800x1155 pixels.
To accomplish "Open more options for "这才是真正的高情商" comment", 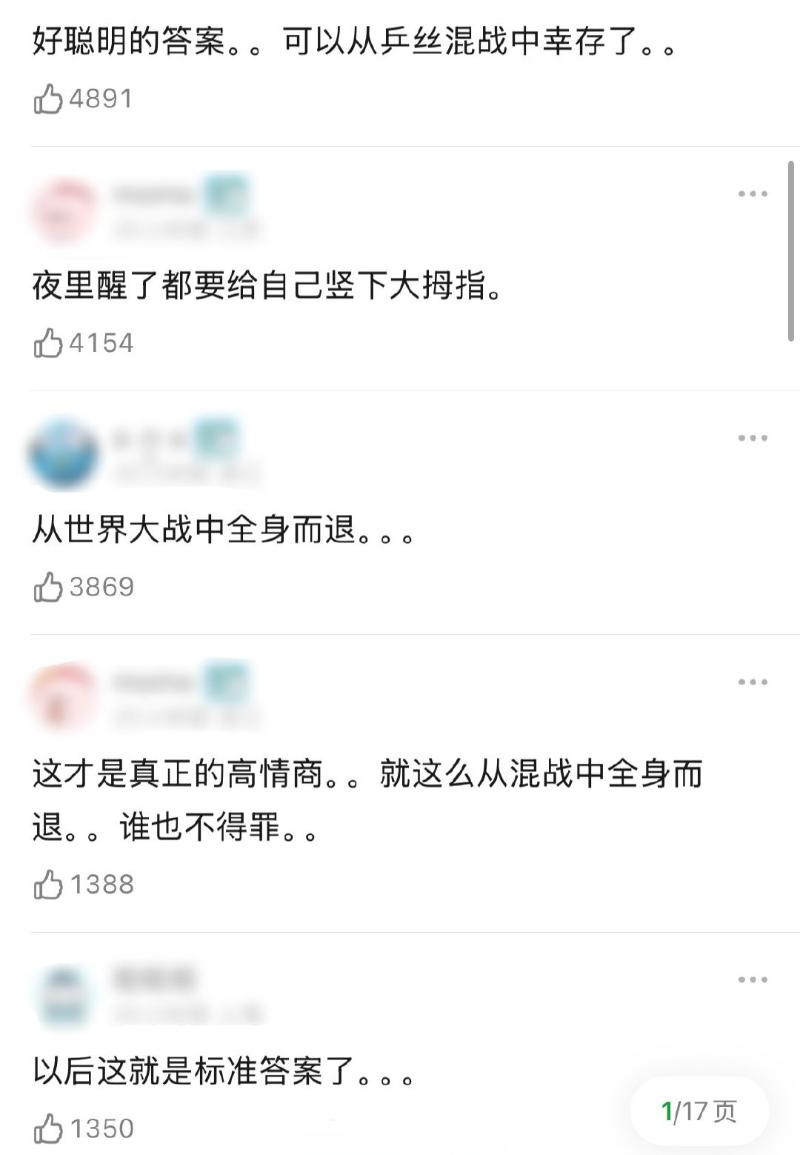I will point(752,682).
